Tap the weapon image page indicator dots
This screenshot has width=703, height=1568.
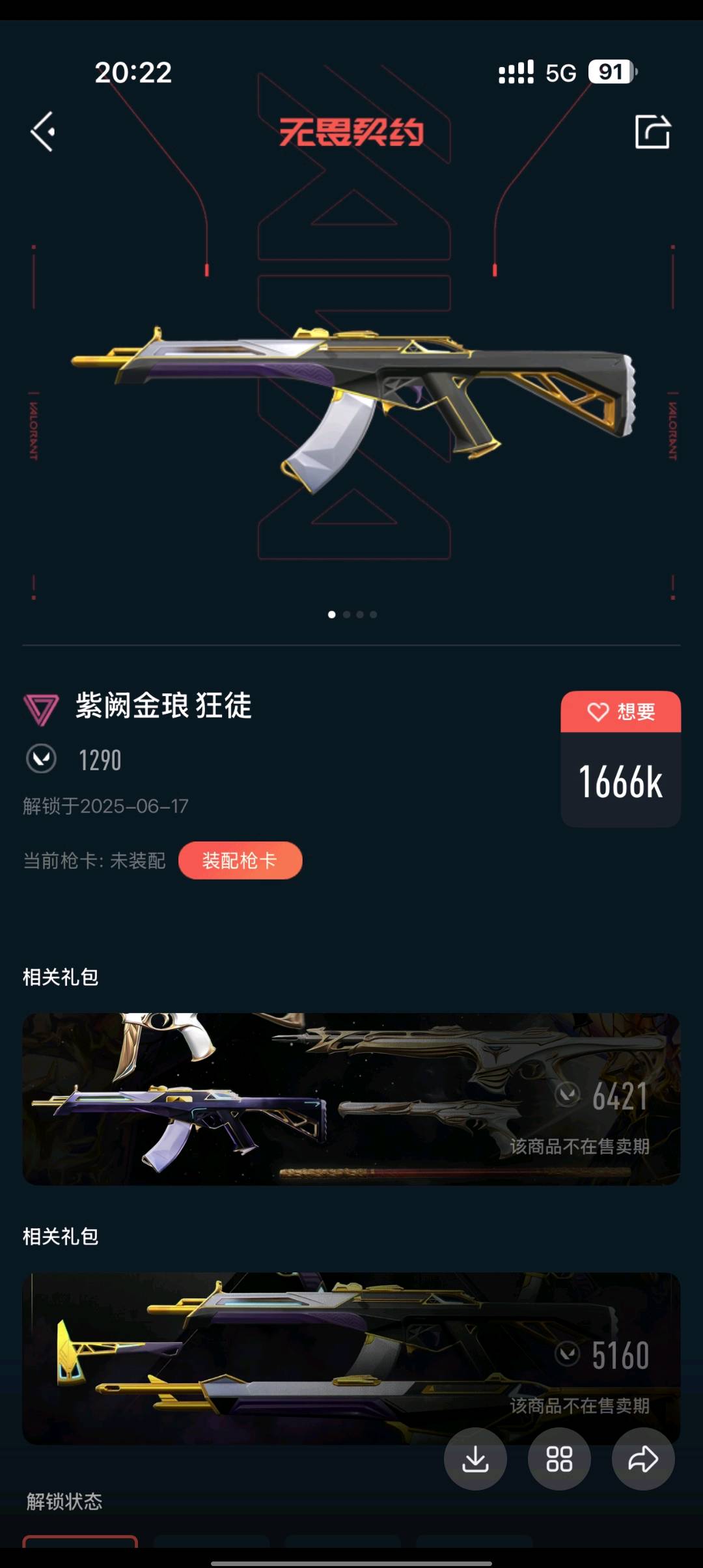pyautogui.click(x=352, y=614)
